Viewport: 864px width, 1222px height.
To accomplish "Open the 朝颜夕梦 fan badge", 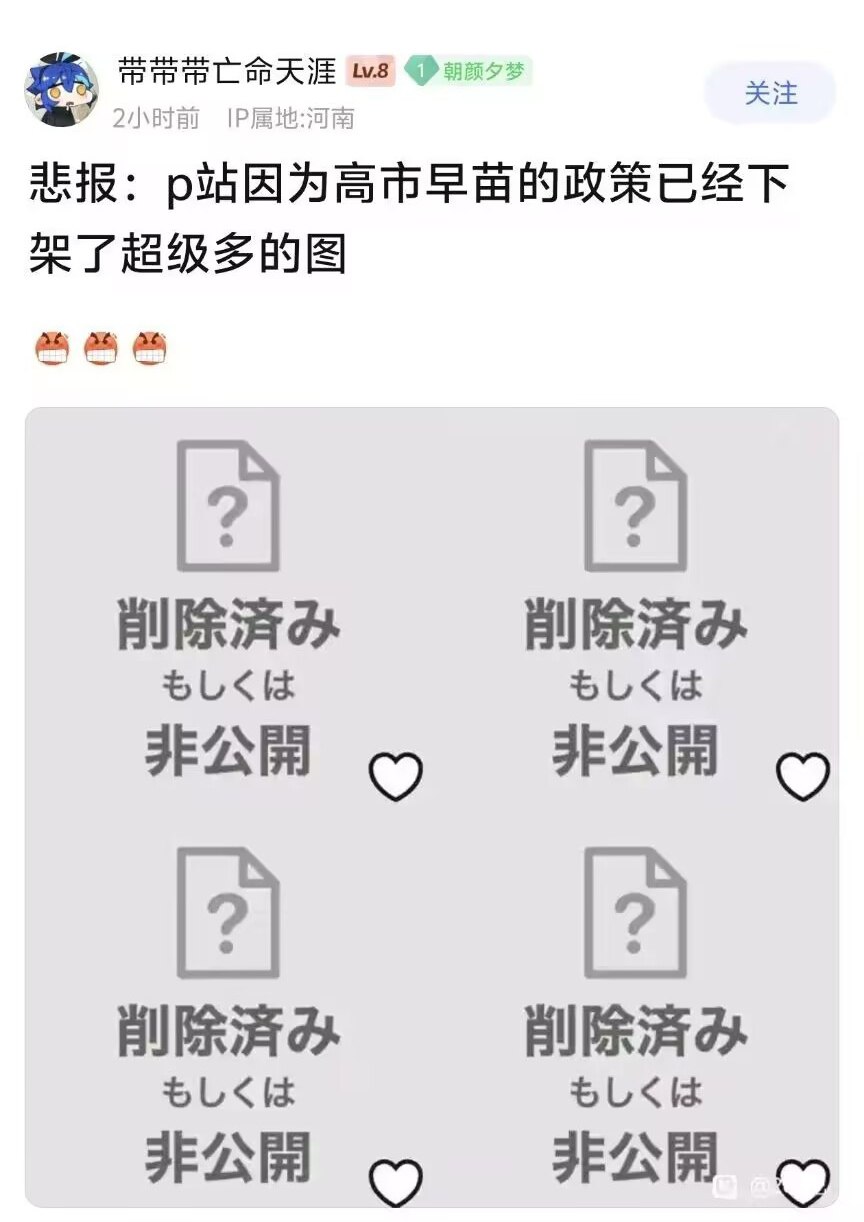I will [x=470, y=72].
